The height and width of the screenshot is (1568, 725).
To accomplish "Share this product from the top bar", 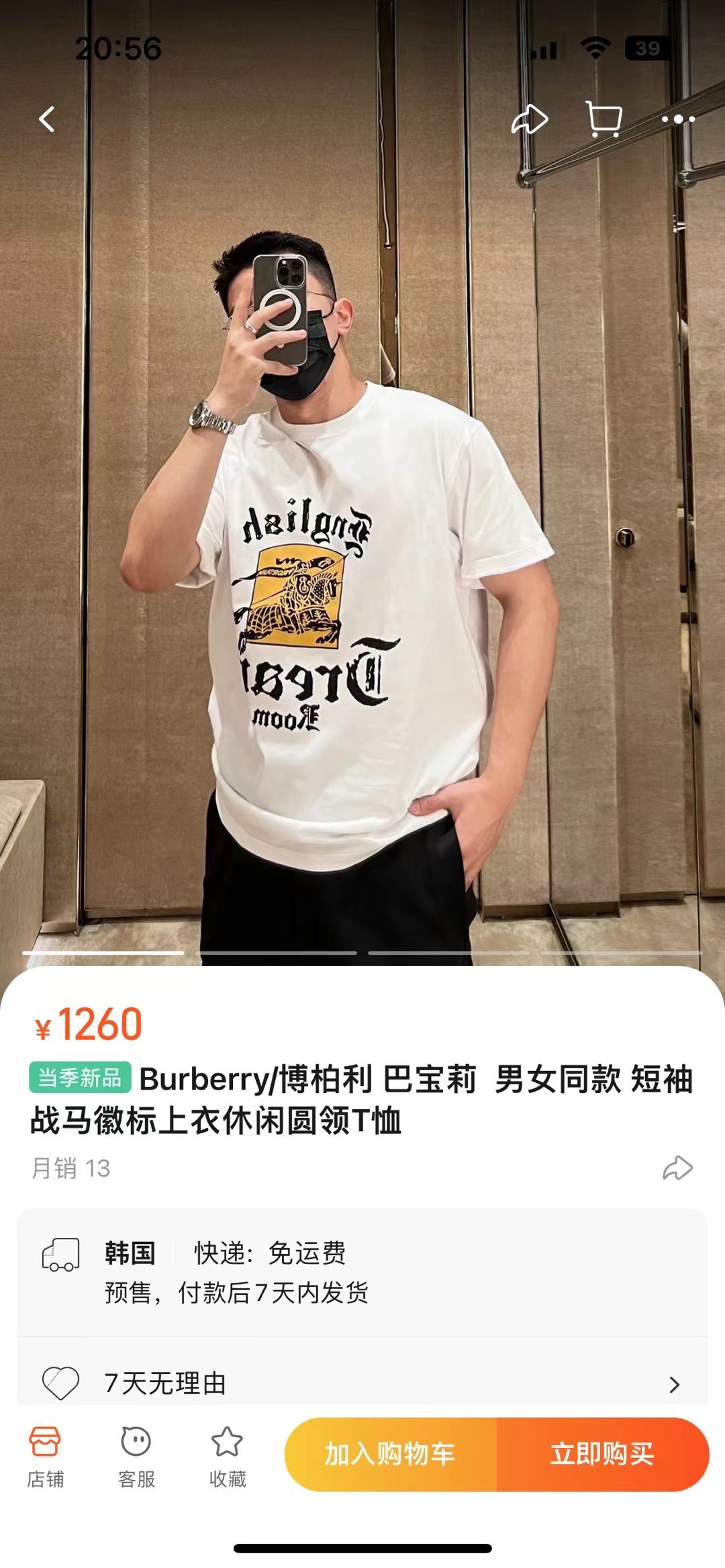I will (x=530, y=120).
